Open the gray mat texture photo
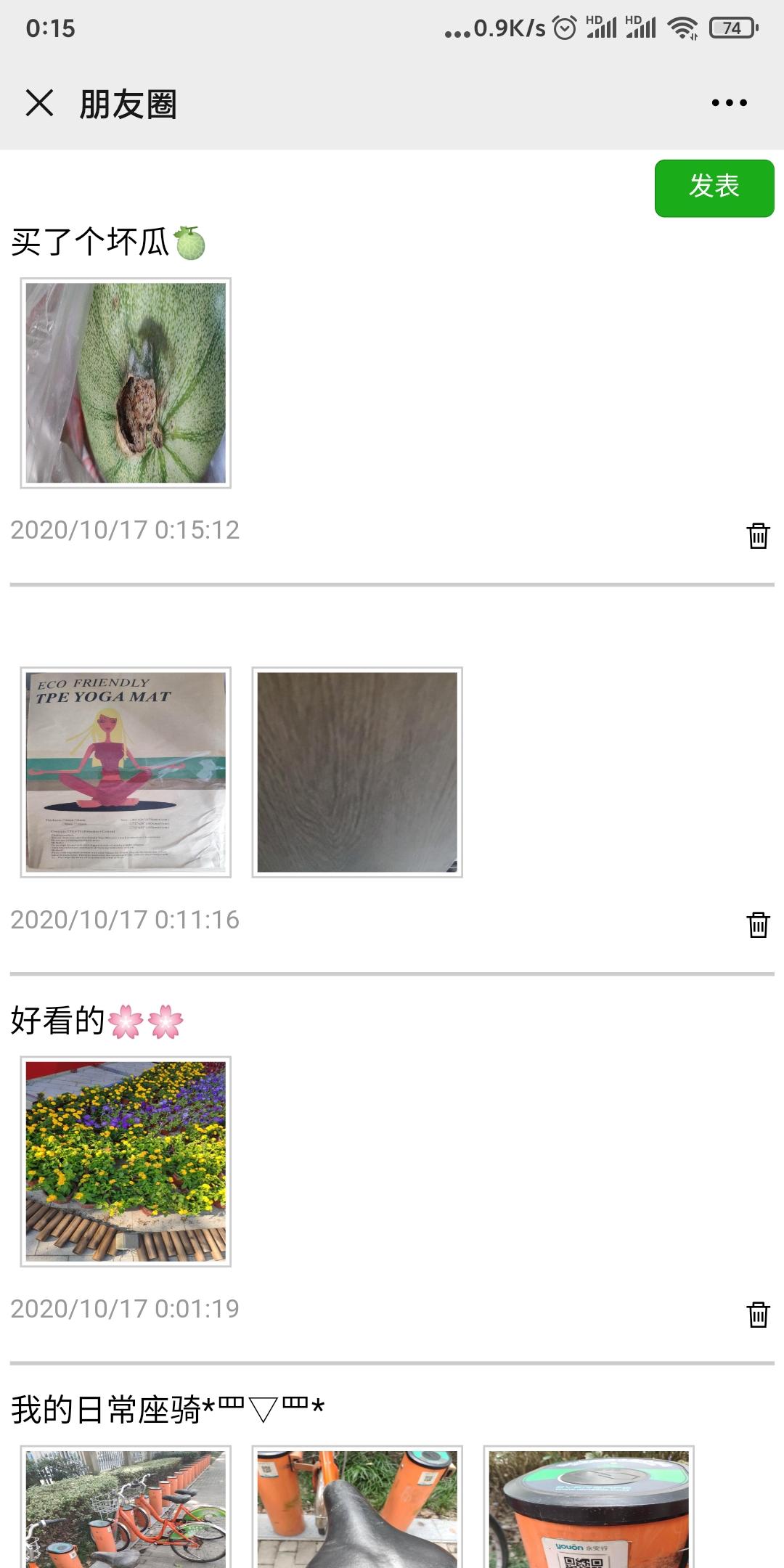The width and height of the screenshot is (784, 1568). (357, 772)
